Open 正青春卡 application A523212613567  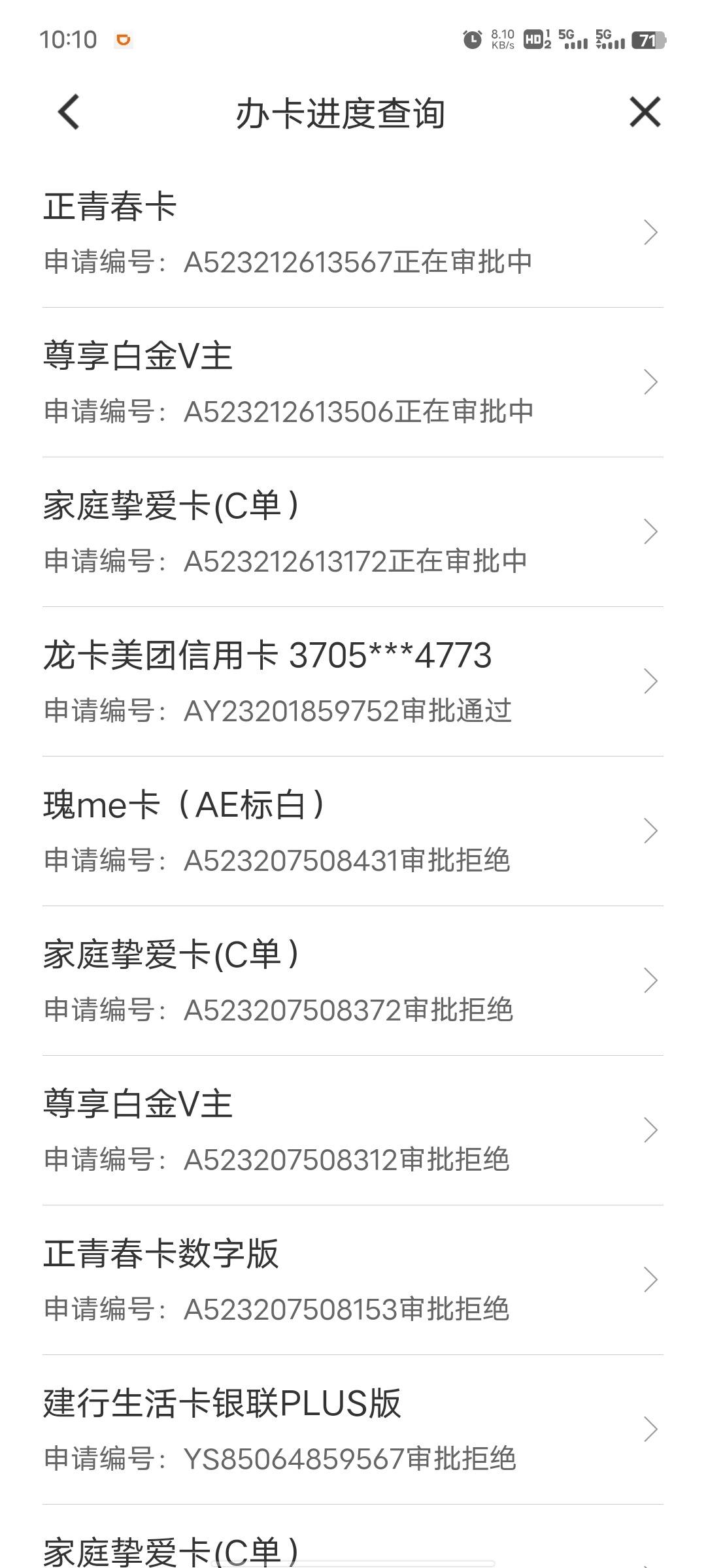(x=353, y=233)
